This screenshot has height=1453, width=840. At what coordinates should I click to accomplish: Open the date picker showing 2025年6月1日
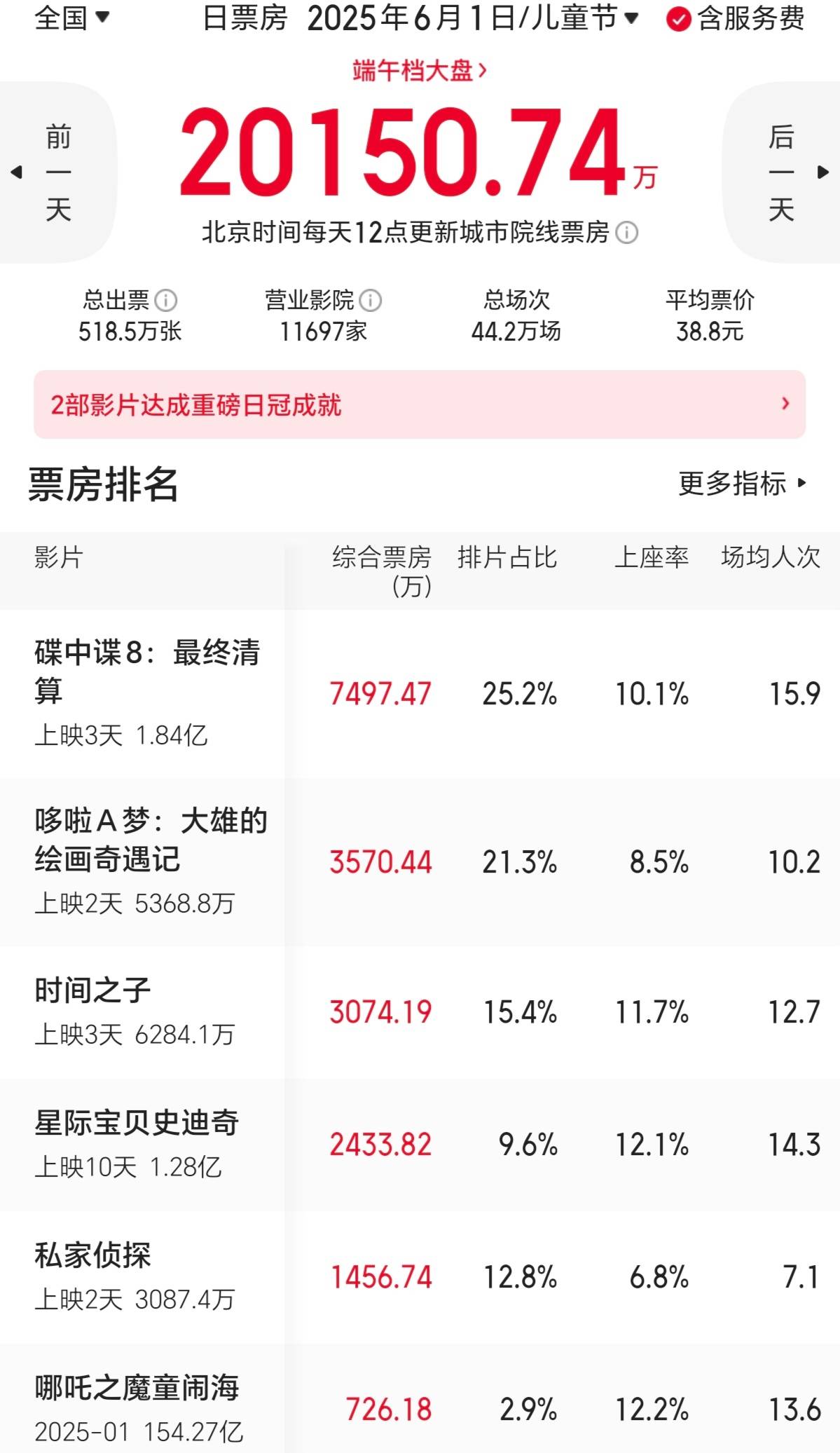pyautogui.click(x=473, y=18)
